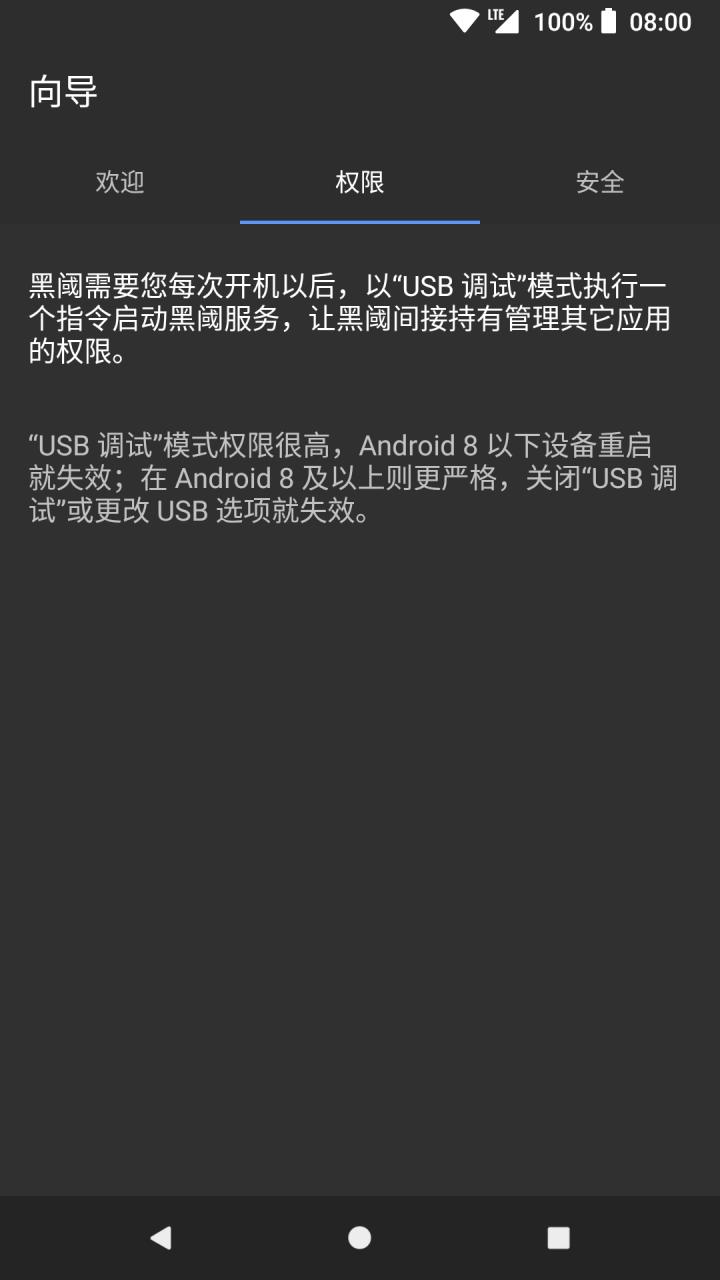Tap the Home circle button
This screenshot has height=1280, width=720.
[358, 1236]
